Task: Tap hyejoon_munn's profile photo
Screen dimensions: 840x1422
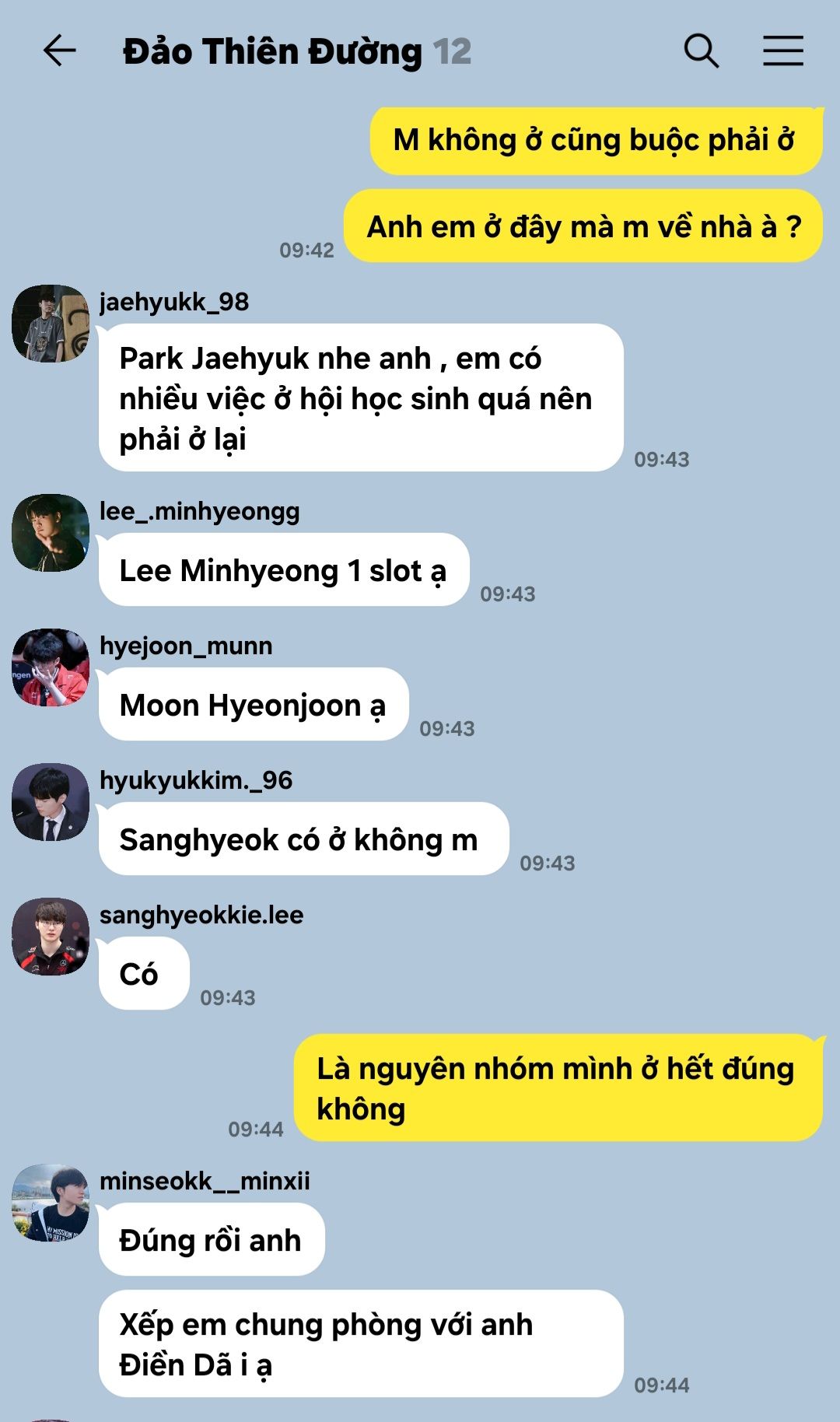Action: pos(51,667)
